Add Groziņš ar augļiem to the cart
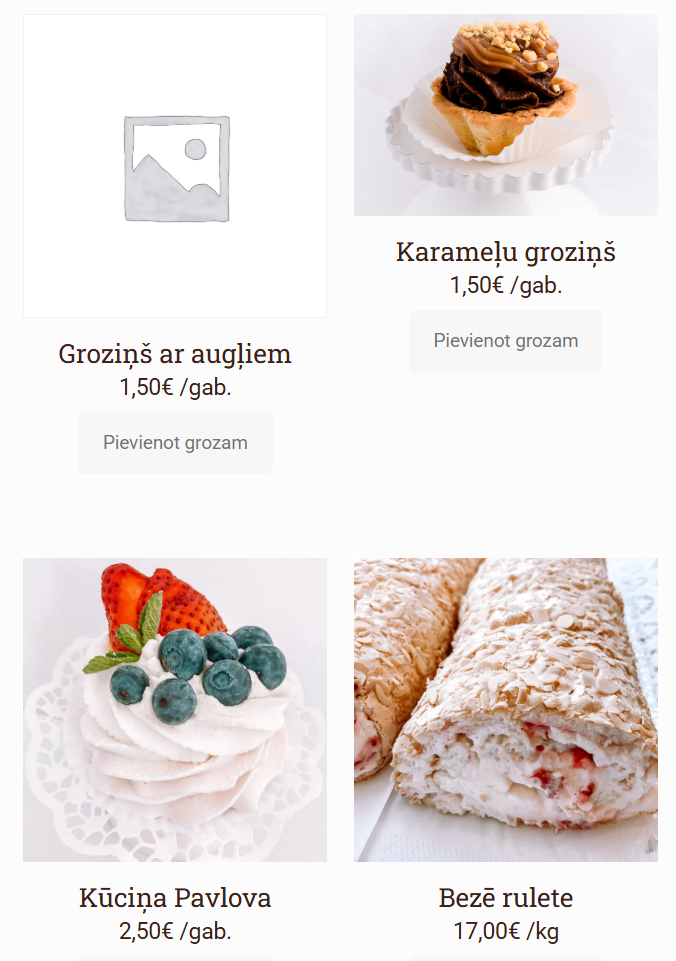Screen dimensions: 676x961 (175, 442)
